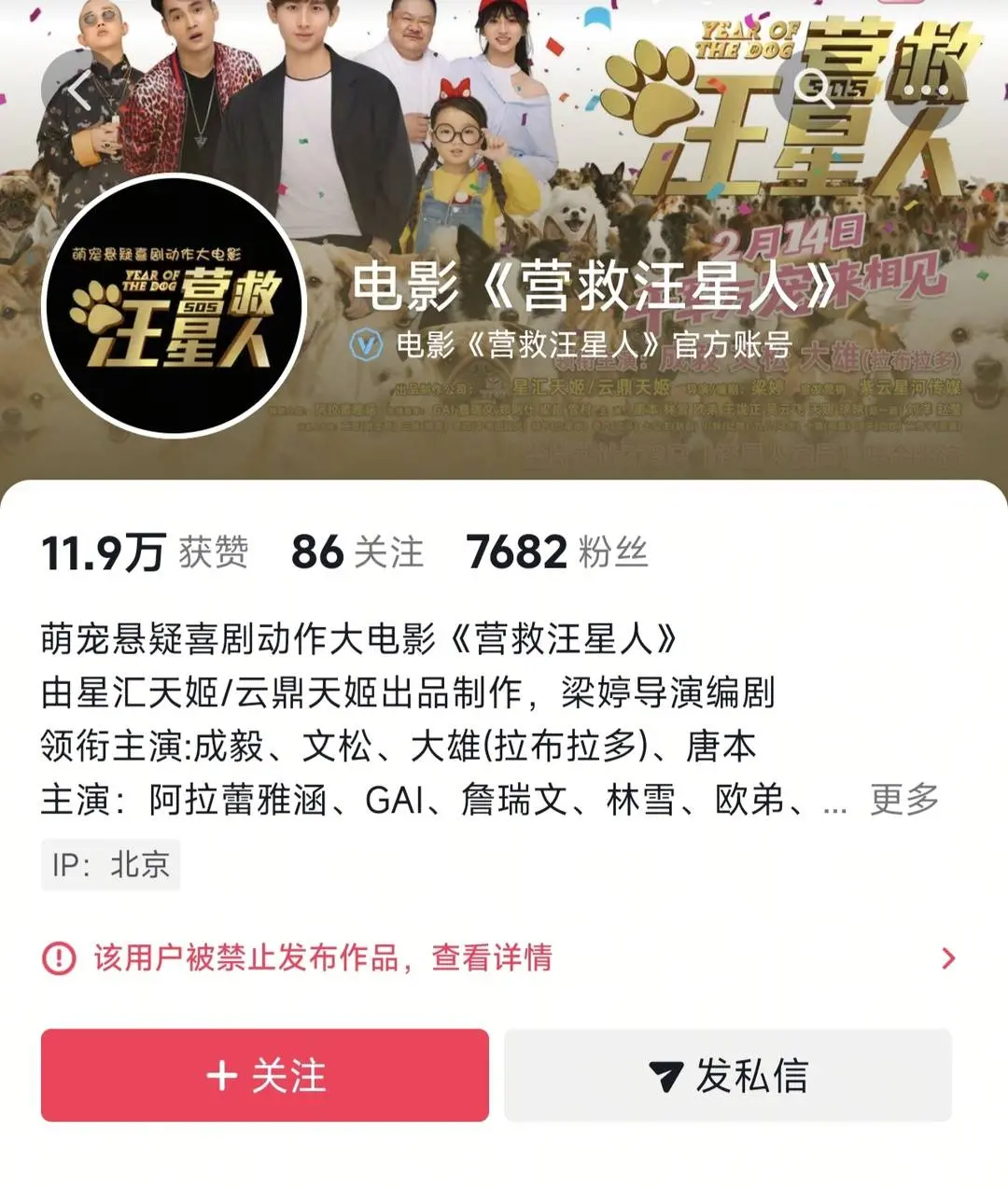1008x1187 pixels.
Task: Open the 7682 粉丝 followers list
Action: tap(556, 552)
